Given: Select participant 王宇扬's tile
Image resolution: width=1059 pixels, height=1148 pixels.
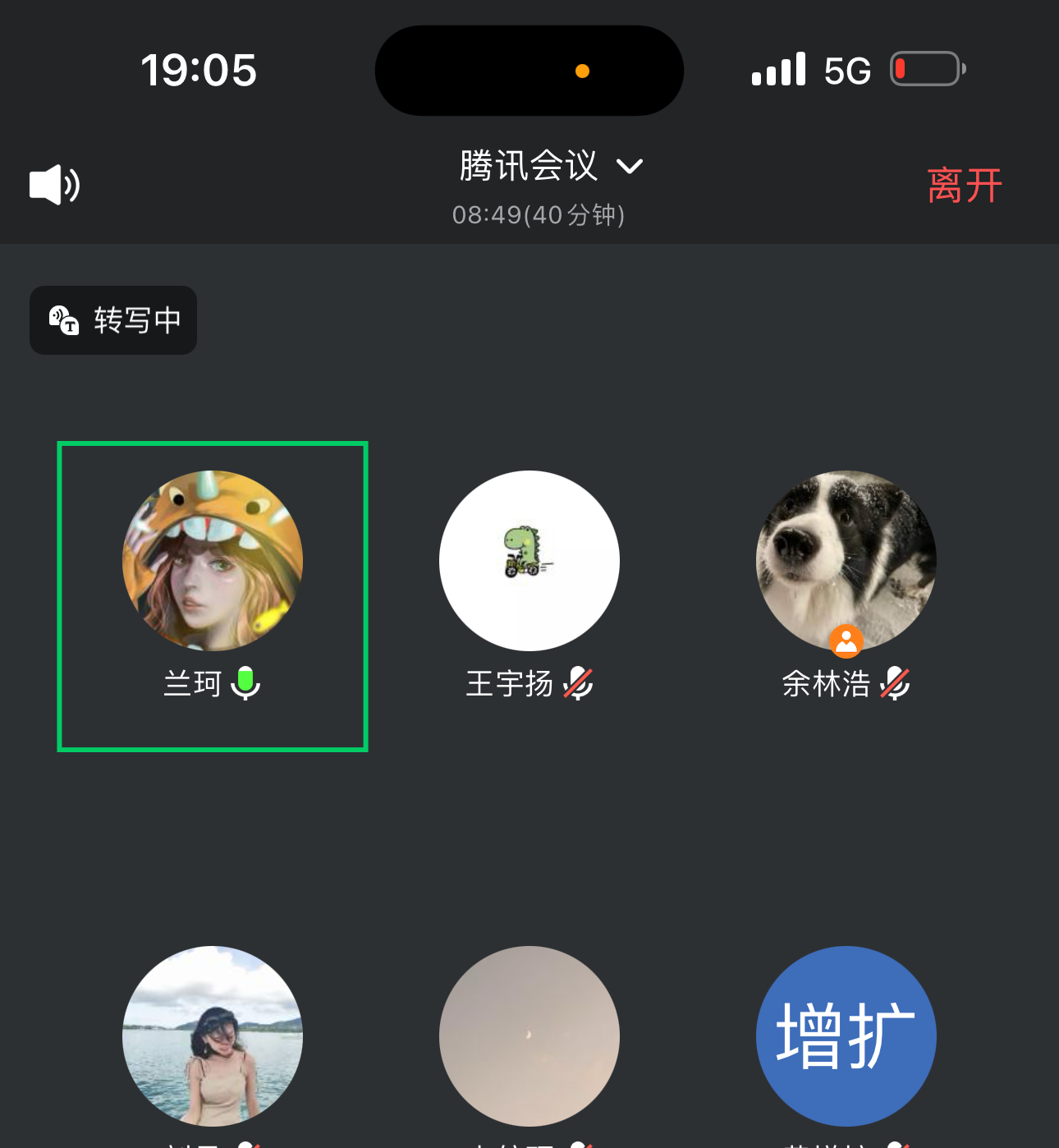Looking at the screenshot, I should tap(529, 562).
